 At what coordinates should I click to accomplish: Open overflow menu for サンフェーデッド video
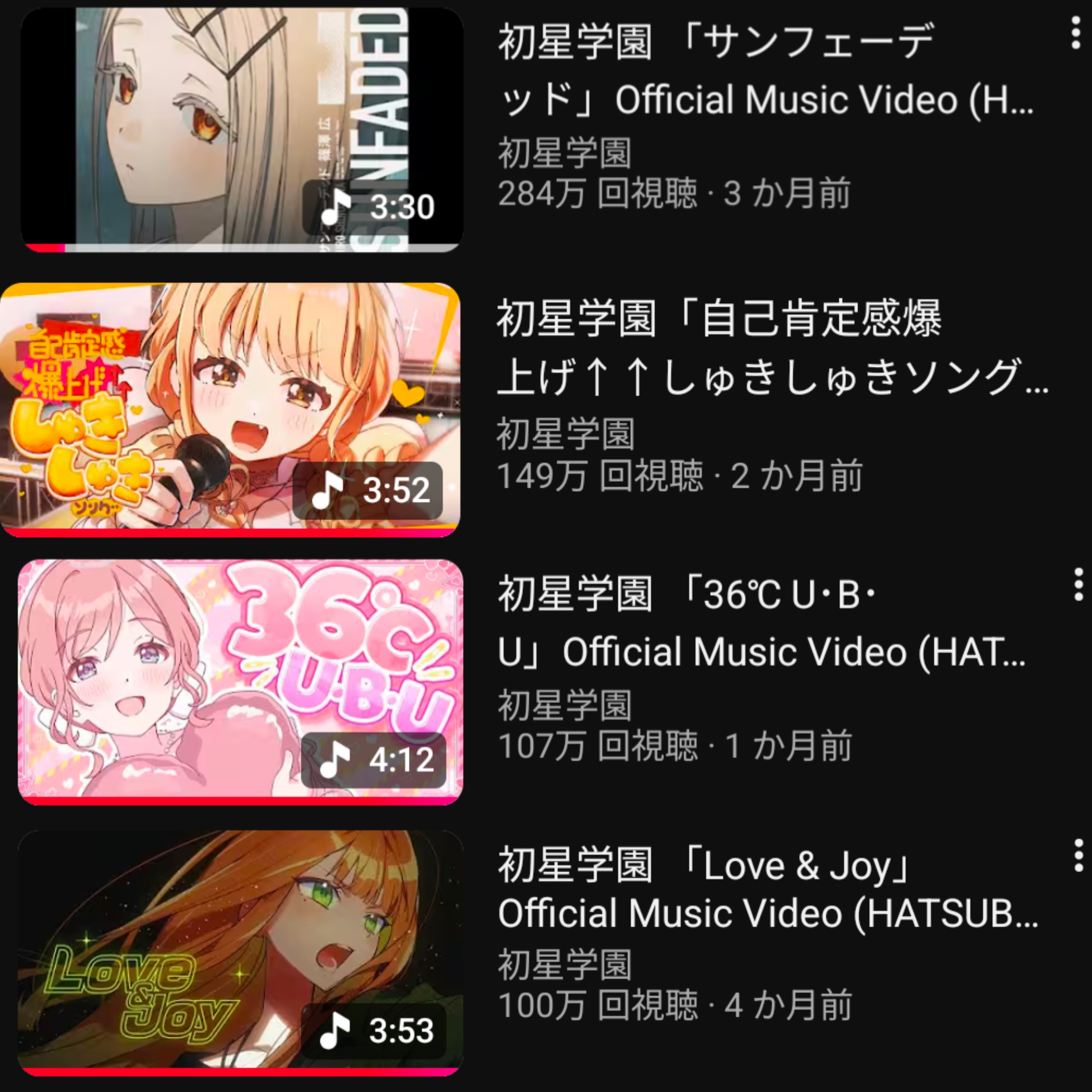[1076, 33]
